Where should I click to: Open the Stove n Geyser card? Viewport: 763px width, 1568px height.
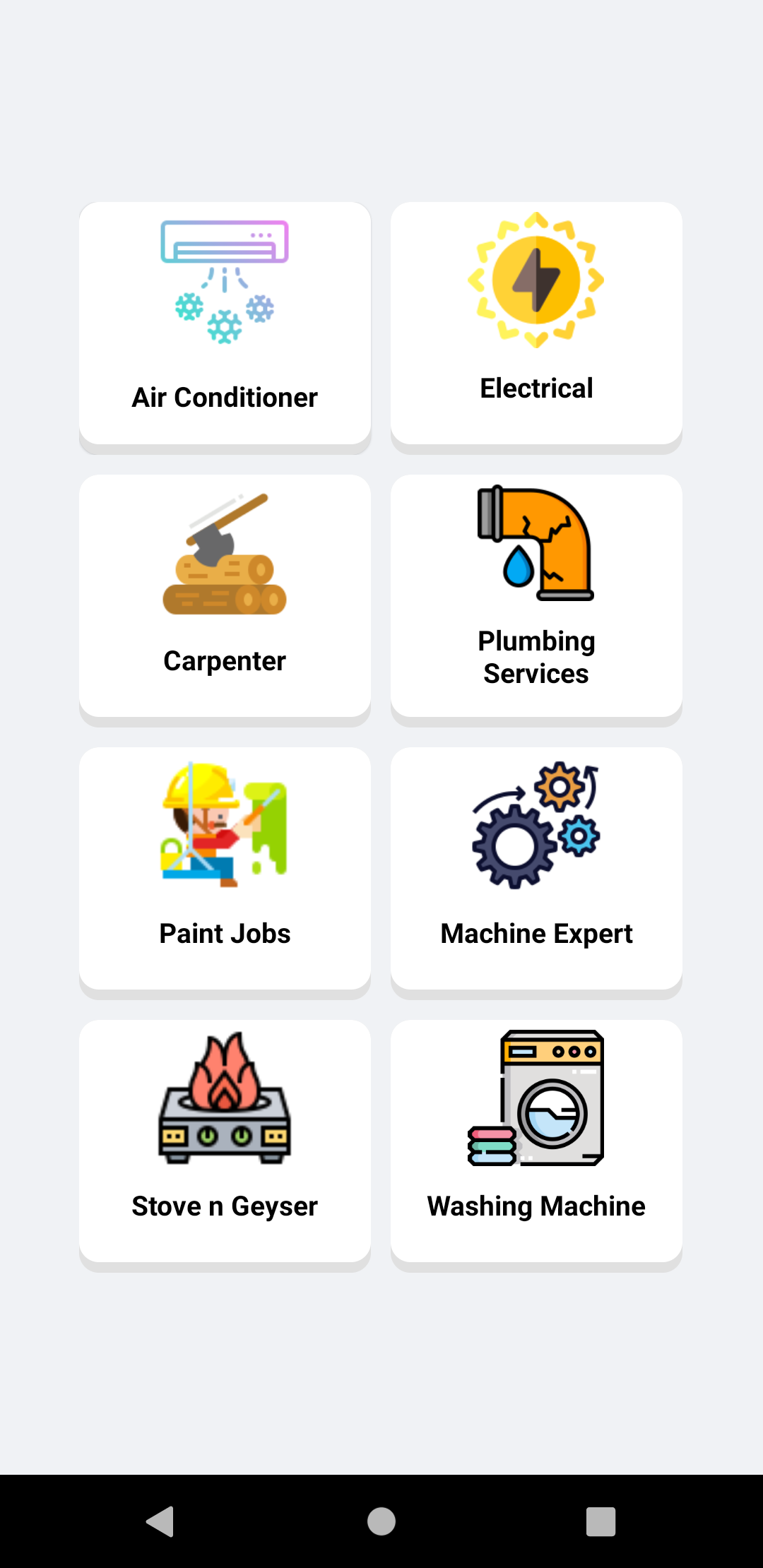click(x=225, y=1141)
